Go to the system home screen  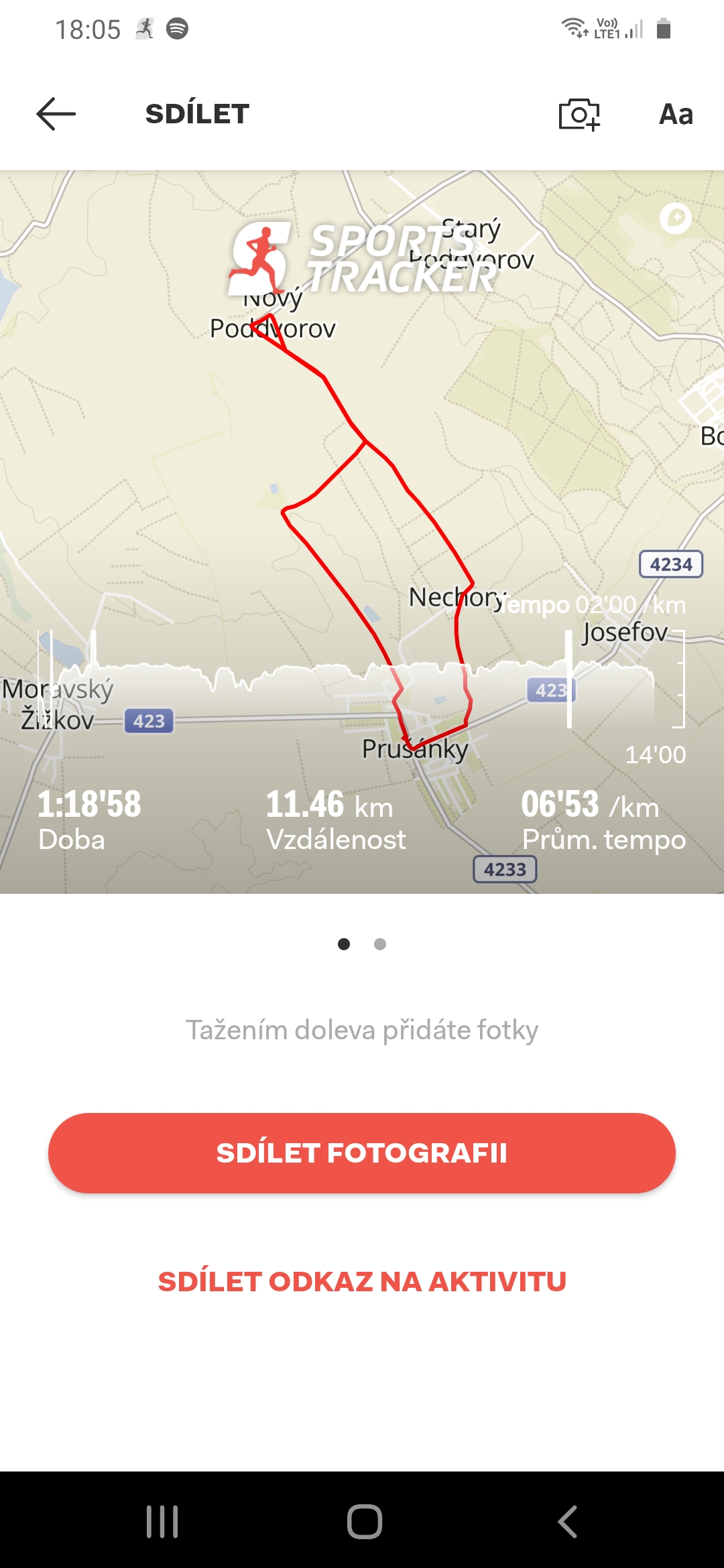[365, 1521]
